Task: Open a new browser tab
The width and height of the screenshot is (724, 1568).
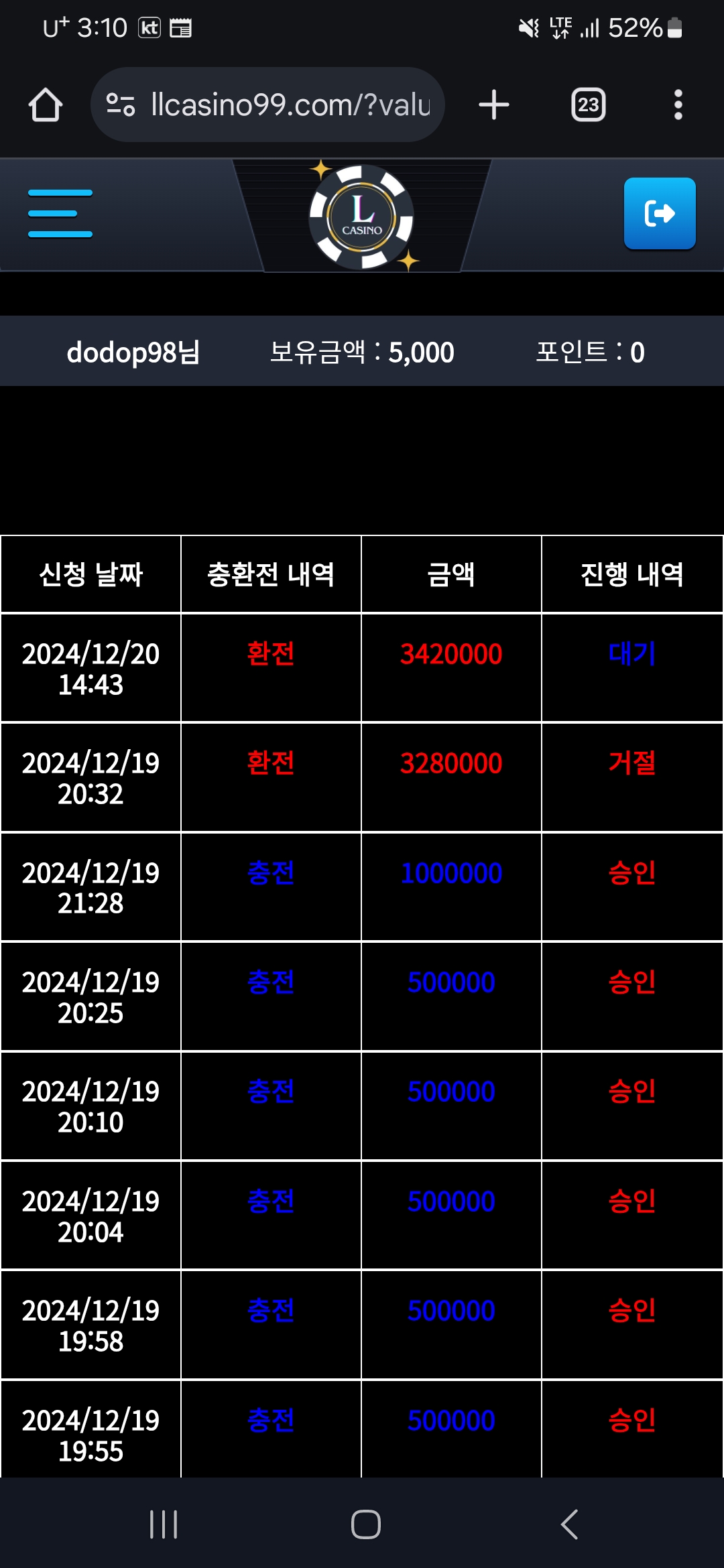Action: (x=494, y=105)
